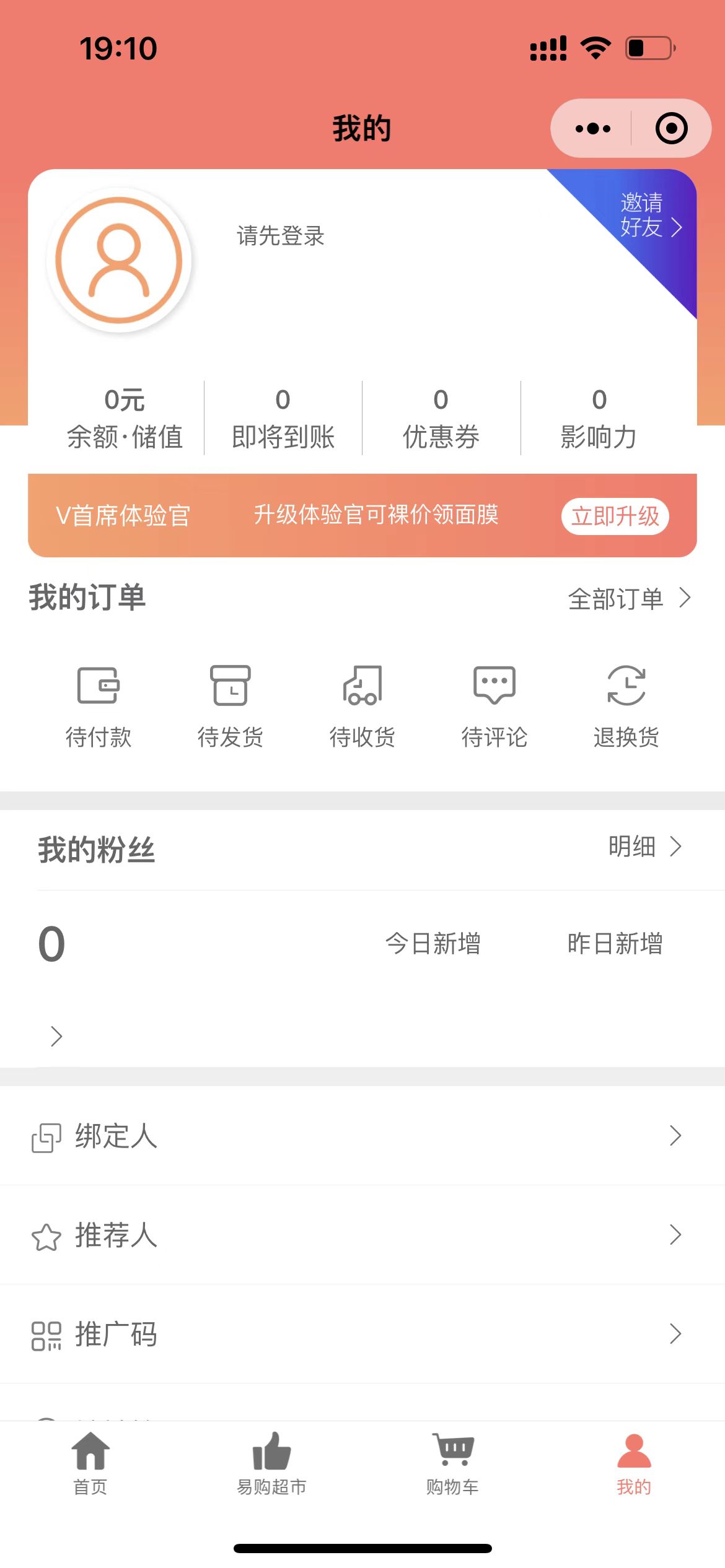Image resolution: width=725 pixels, height=1568 pixels.
Task: Switch to the 购物车 cart tab
Action: (453, 1464)
